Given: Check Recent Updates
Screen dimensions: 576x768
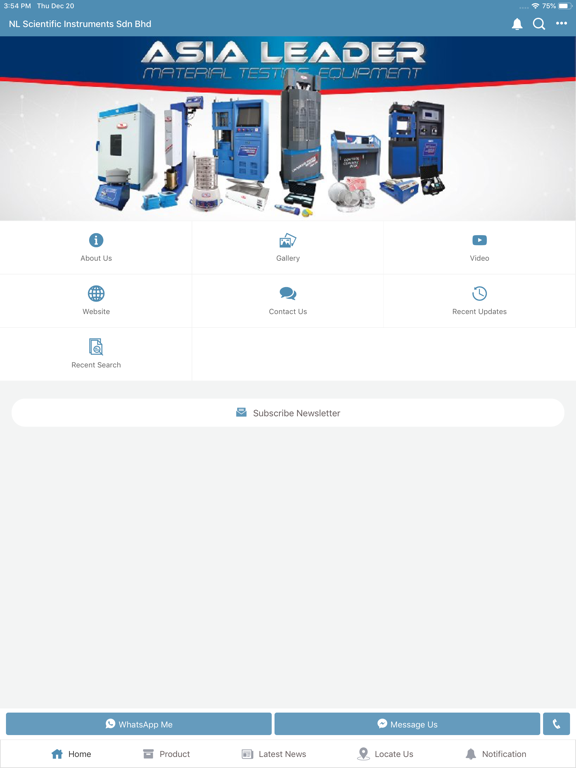Looking at the screenshot, I should (480, 301).
